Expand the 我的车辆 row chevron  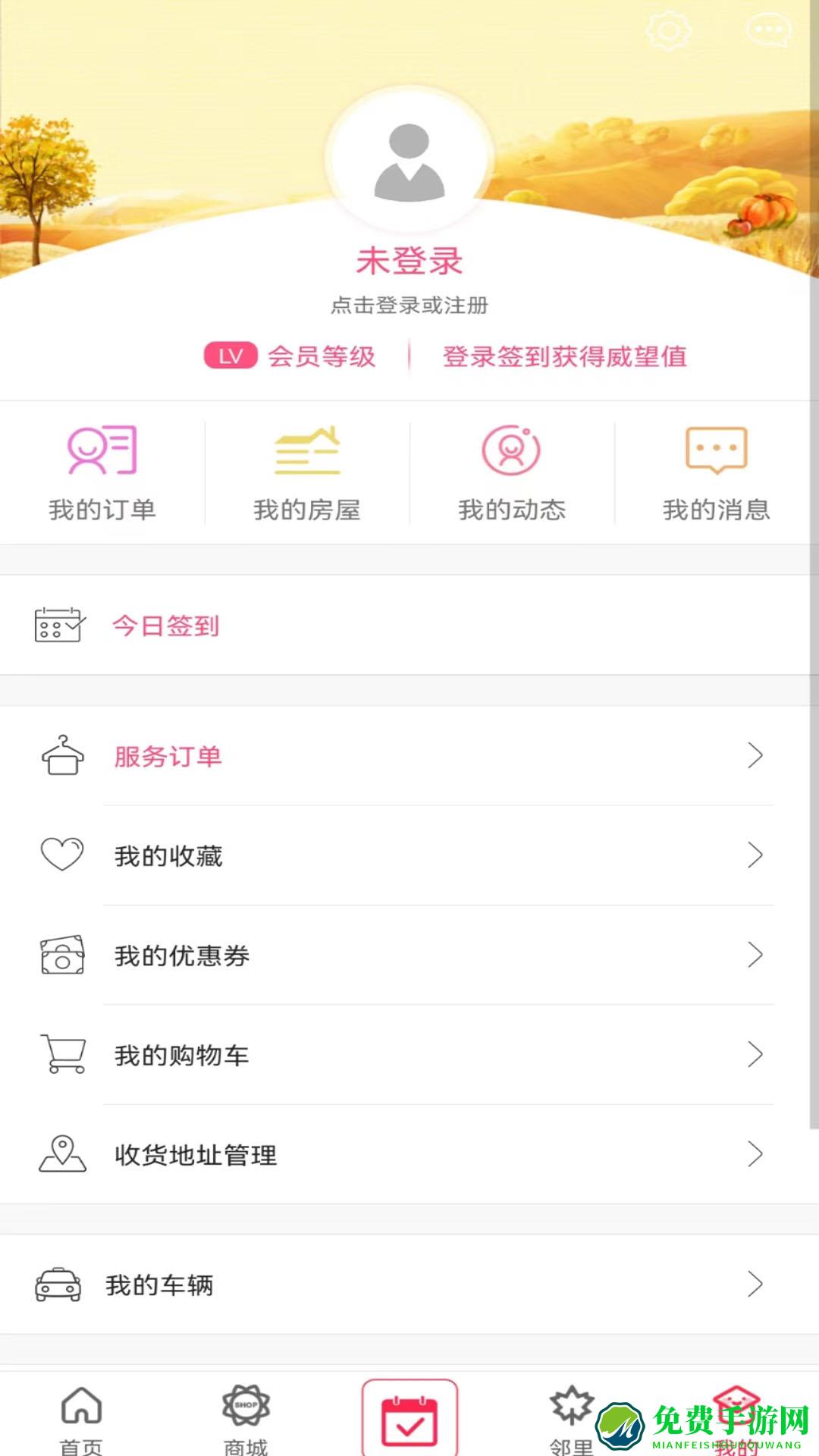pos(755,1285)
